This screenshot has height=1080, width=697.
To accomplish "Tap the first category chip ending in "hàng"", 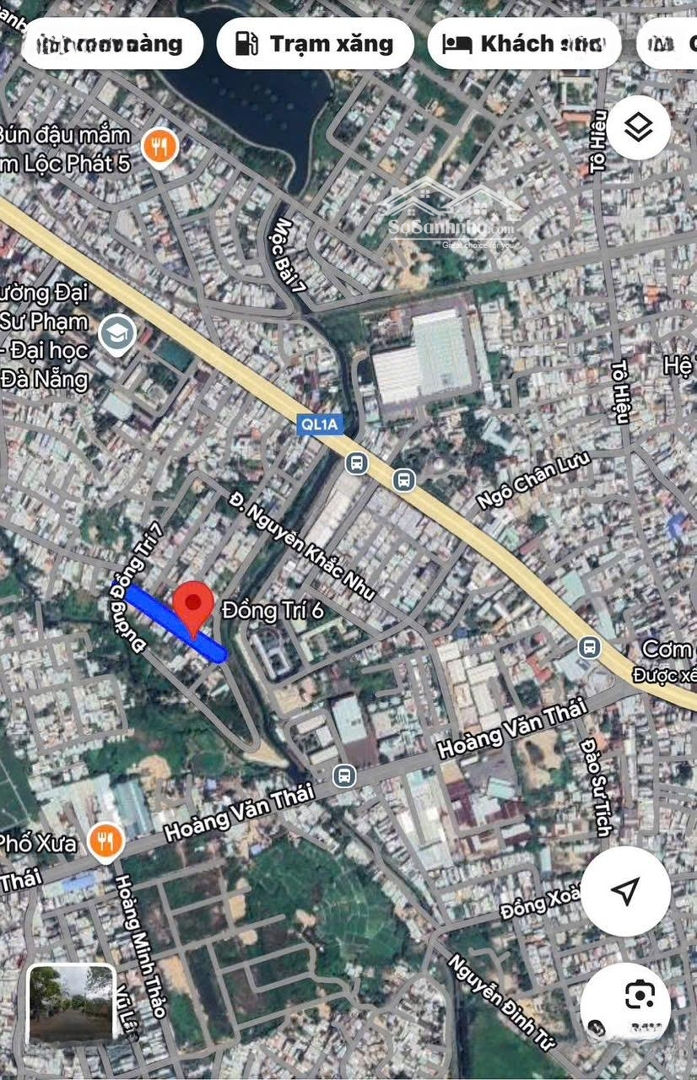I will click(x=112, y=44).
